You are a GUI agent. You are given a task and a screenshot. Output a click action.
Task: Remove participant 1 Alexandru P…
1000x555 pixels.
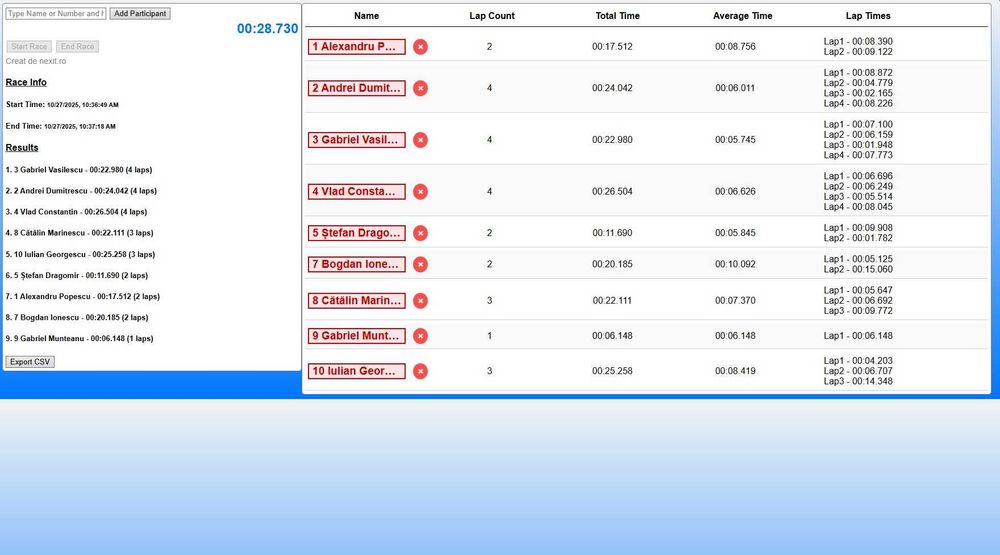tap(420, 47)
